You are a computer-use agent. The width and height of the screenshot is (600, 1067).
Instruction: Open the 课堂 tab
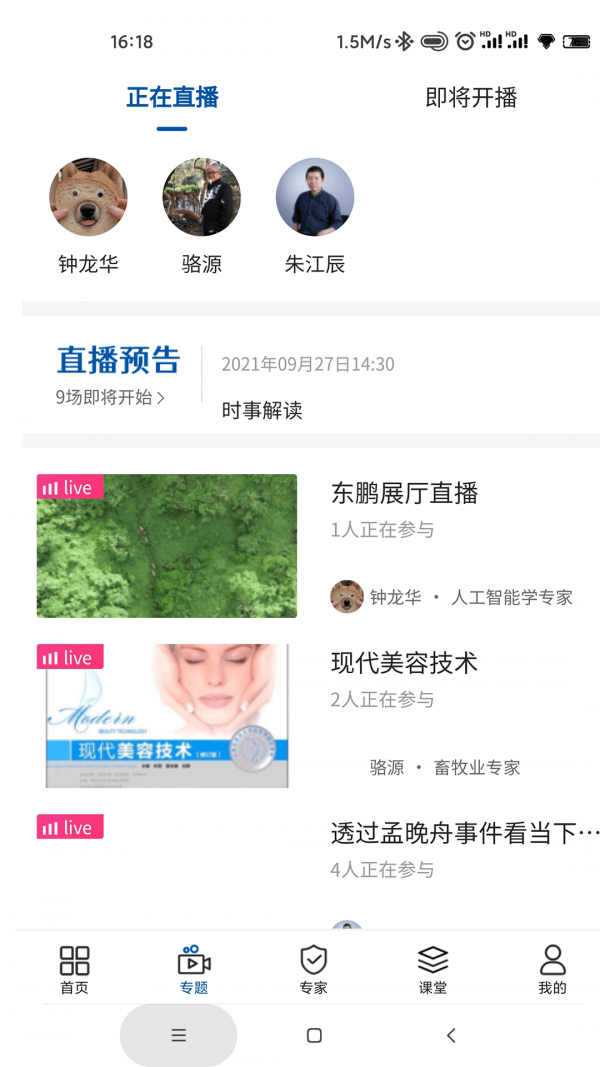tap(433, 970)
